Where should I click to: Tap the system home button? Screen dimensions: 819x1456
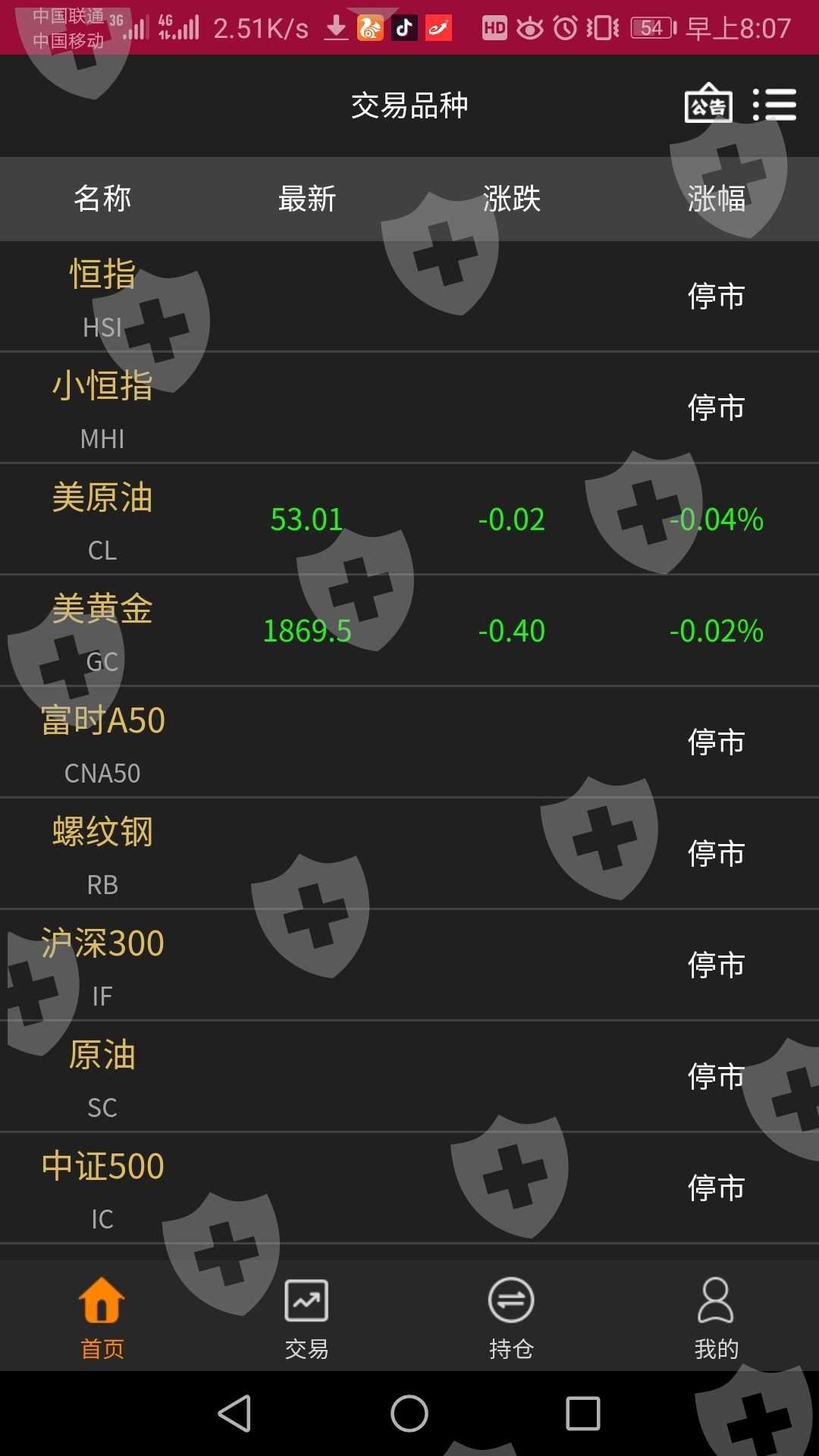pyautogui.click(x=409, y=1414)
